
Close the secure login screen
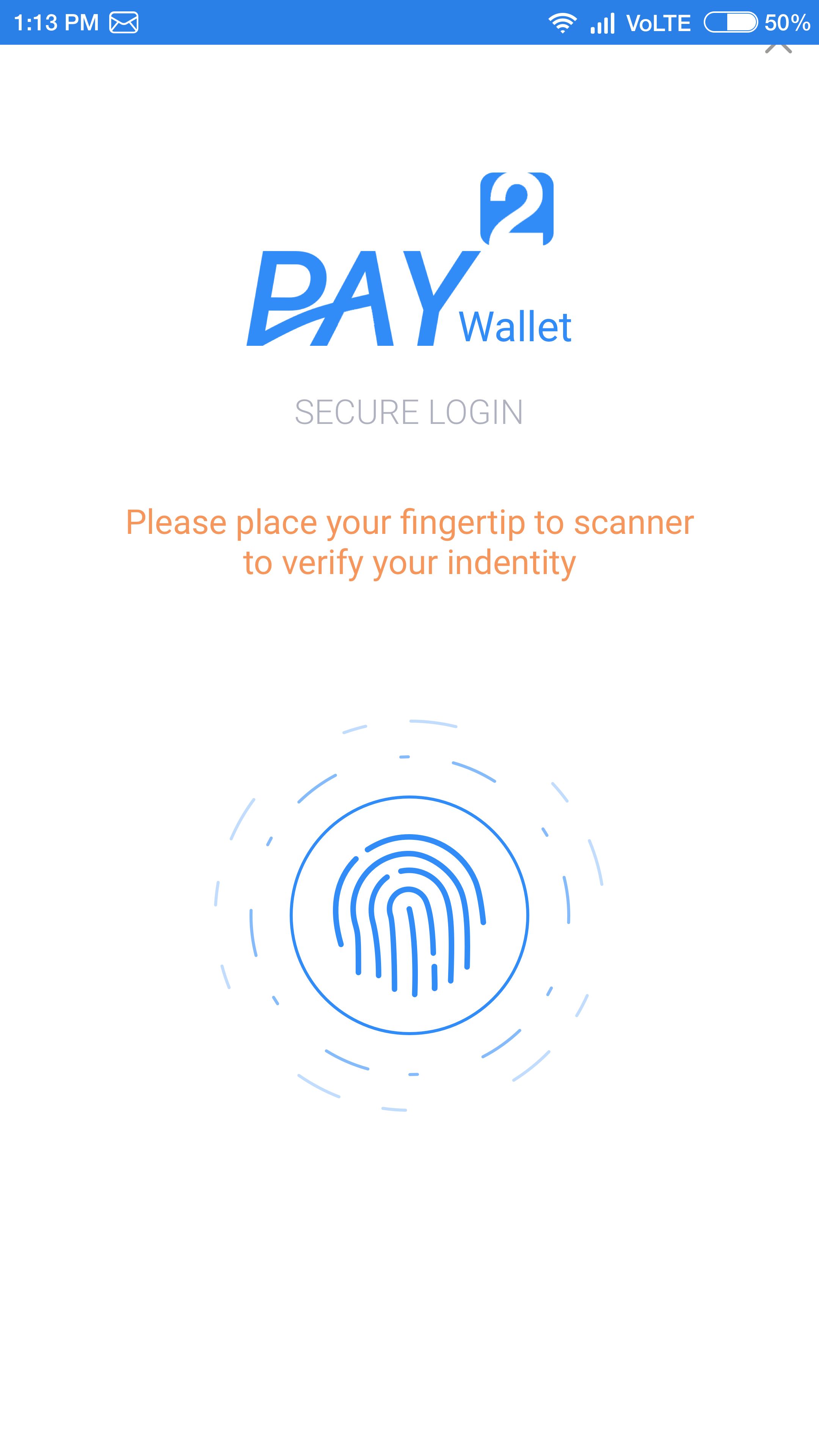(x=778, y=49)
